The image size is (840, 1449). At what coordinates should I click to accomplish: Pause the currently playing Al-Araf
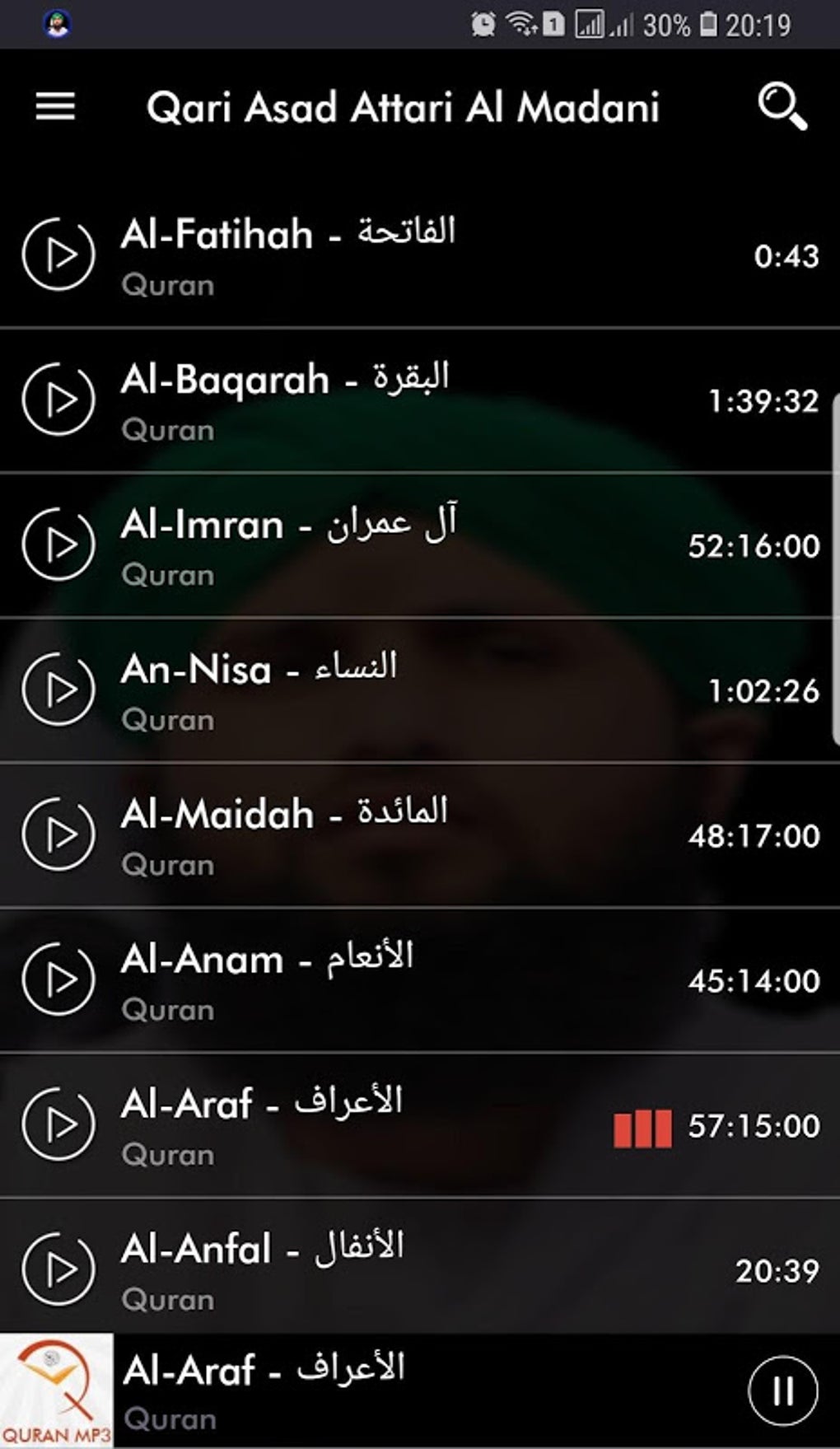782,1391
